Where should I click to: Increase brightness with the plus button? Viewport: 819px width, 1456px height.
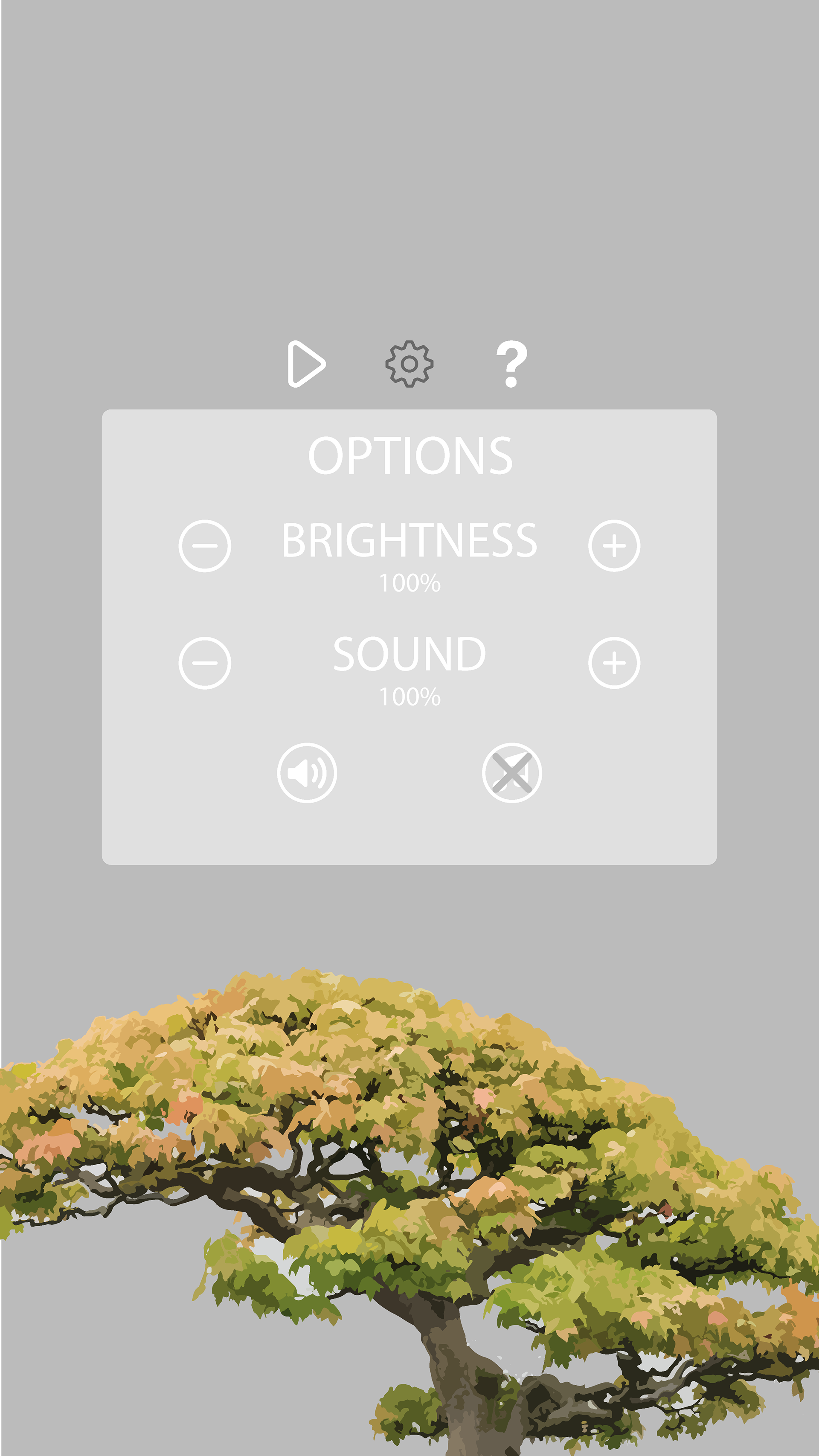point(614,546)
